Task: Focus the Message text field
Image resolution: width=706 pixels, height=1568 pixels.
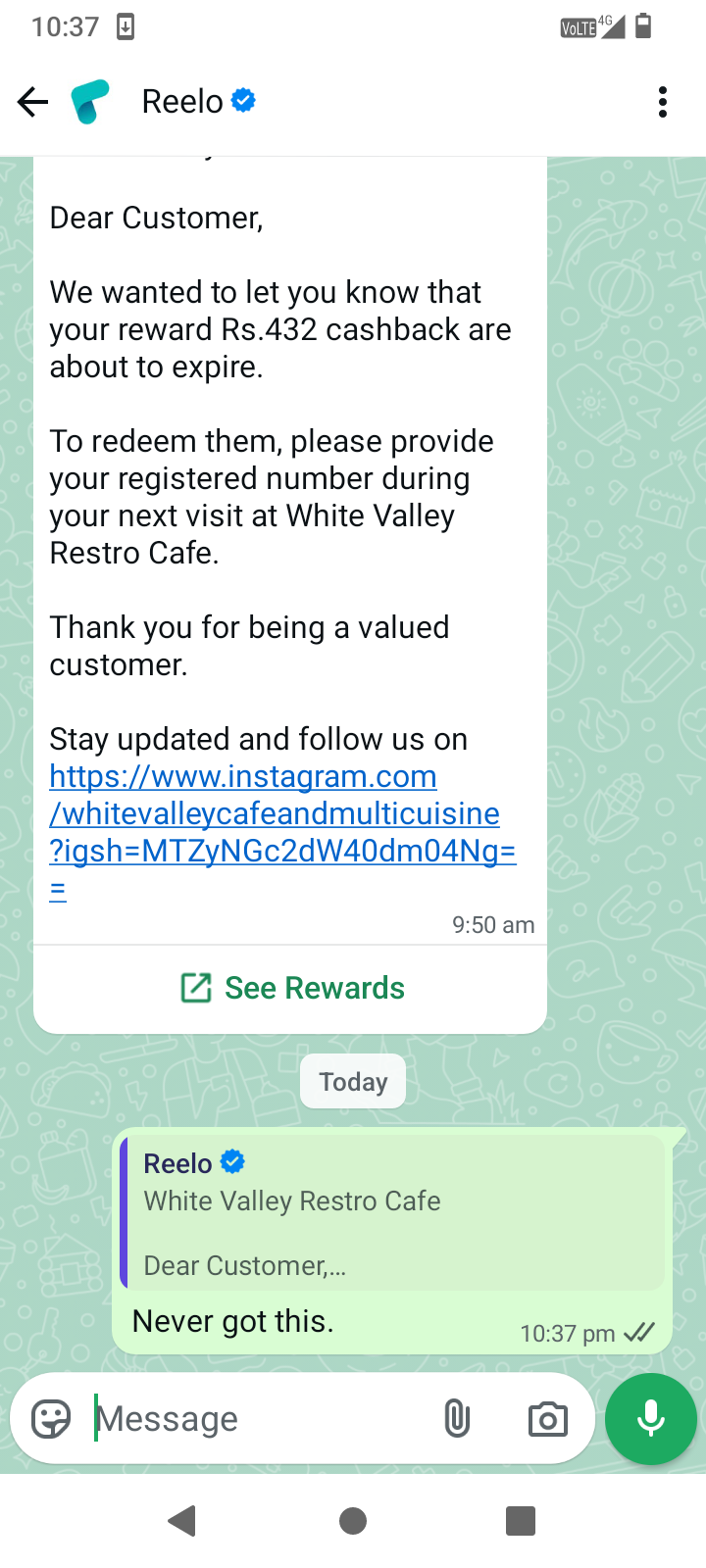Action: [x=255, y=1418]
